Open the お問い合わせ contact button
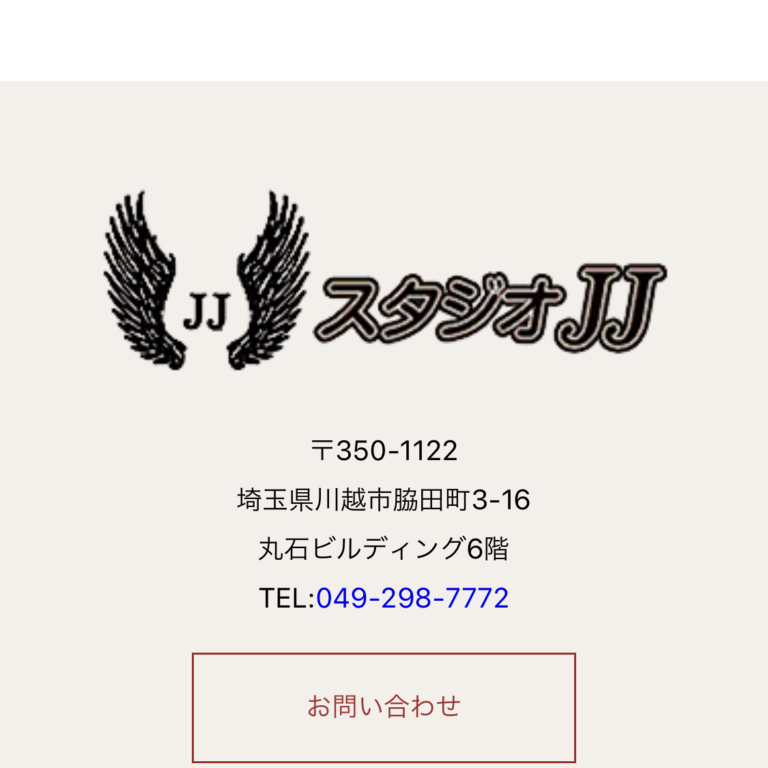768x768 pixels. coord(384,707)
